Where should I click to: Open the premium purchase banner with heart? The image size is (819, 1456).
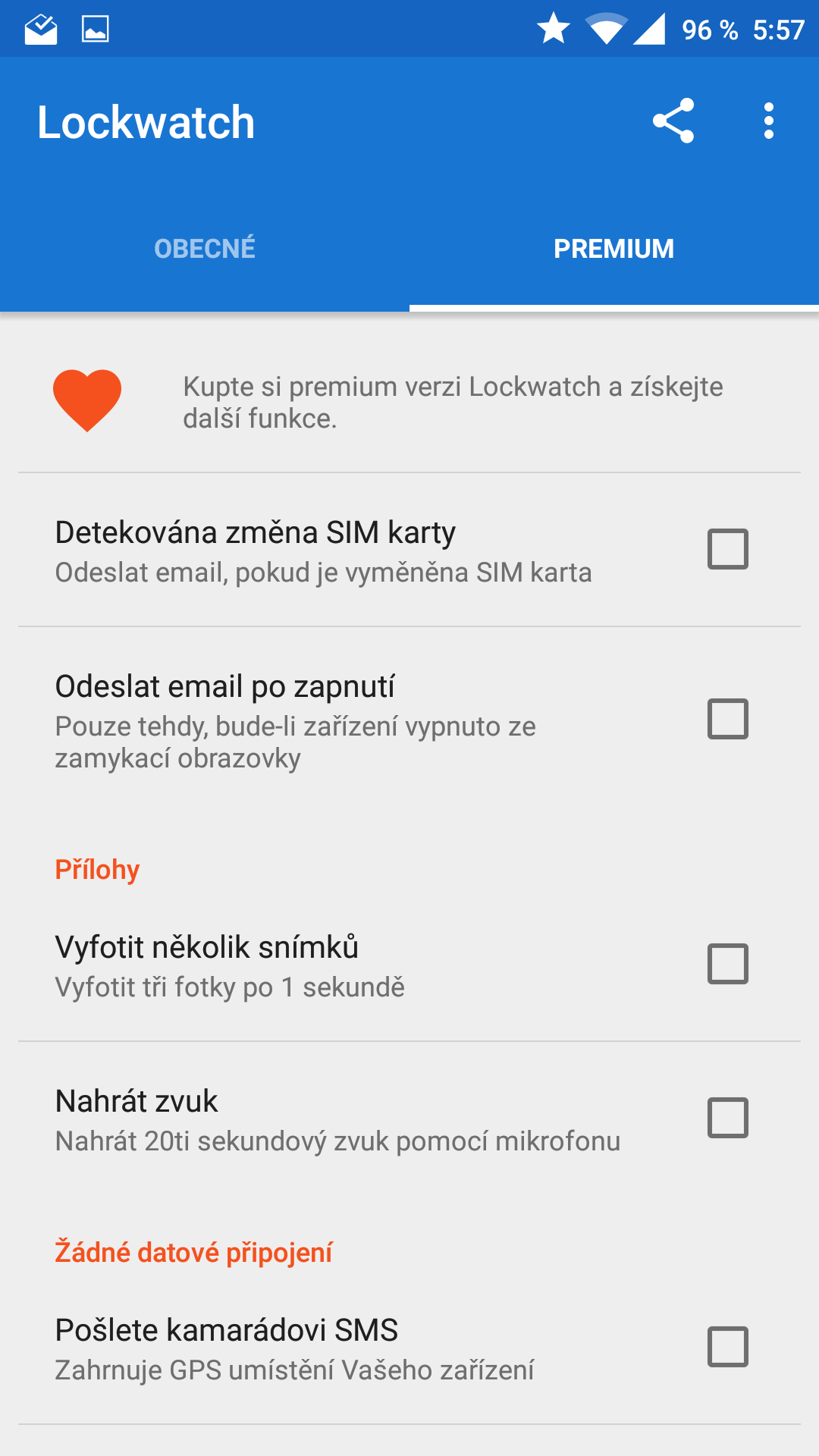tap(409, 402)
